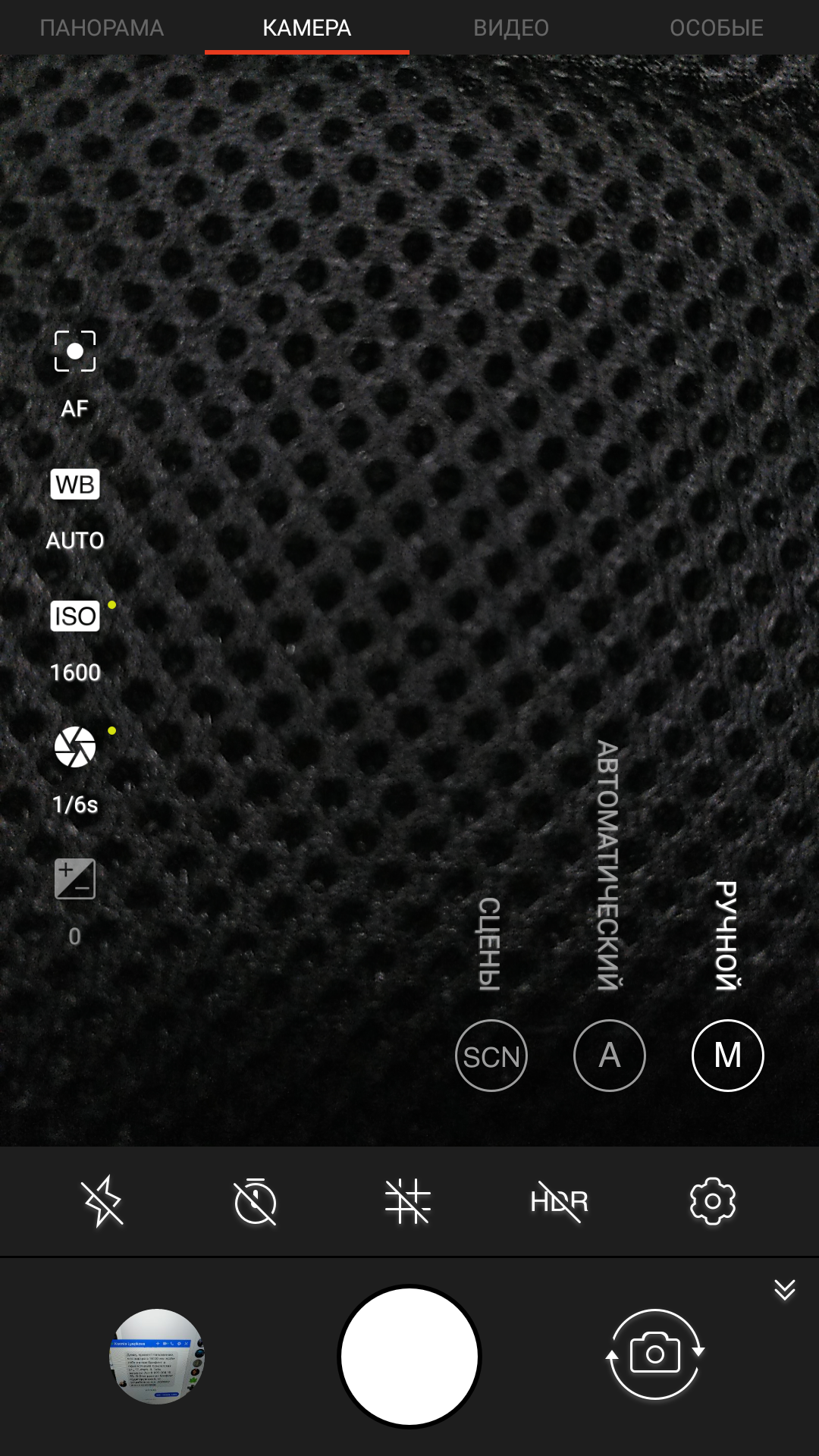Toggle the self-timer icon
Screen dimensions: 819x1456
tap(255, 1201)
